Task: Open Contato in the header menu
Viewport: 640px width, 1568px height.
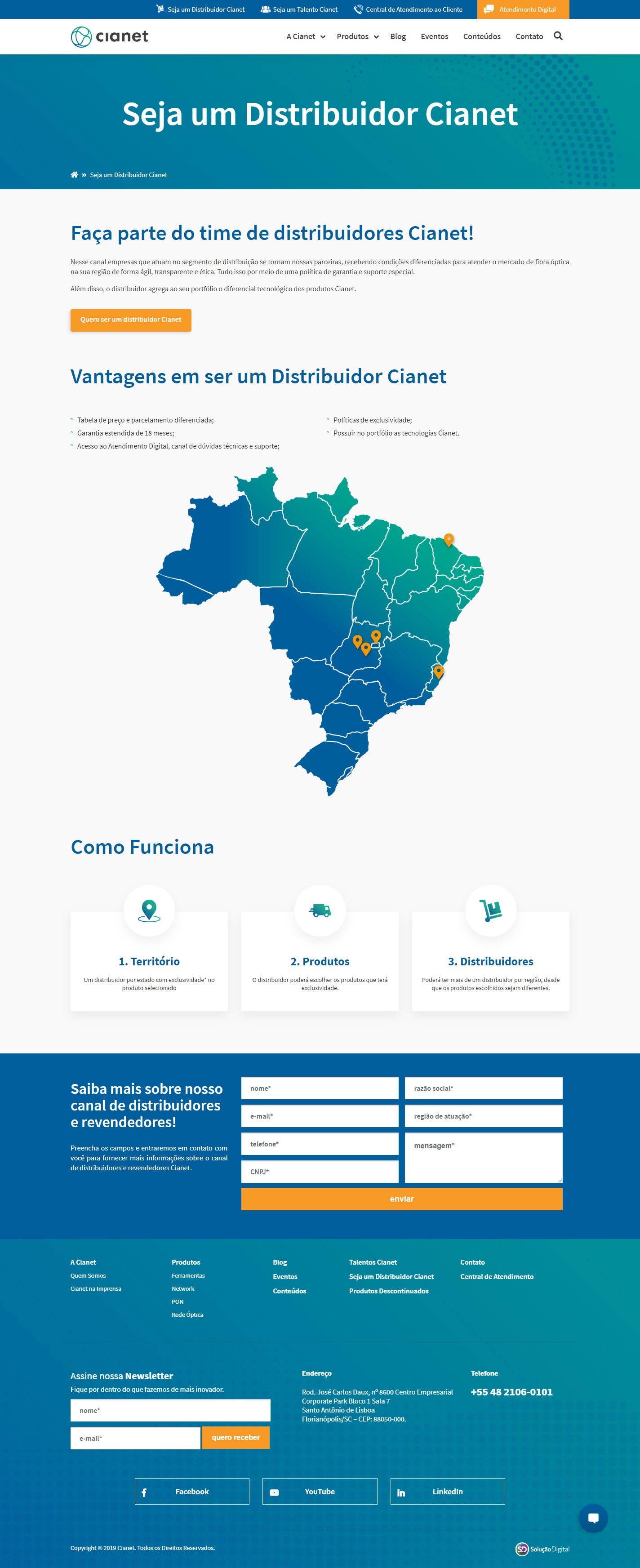Action: pyautogui.click(x=529, y=36)
